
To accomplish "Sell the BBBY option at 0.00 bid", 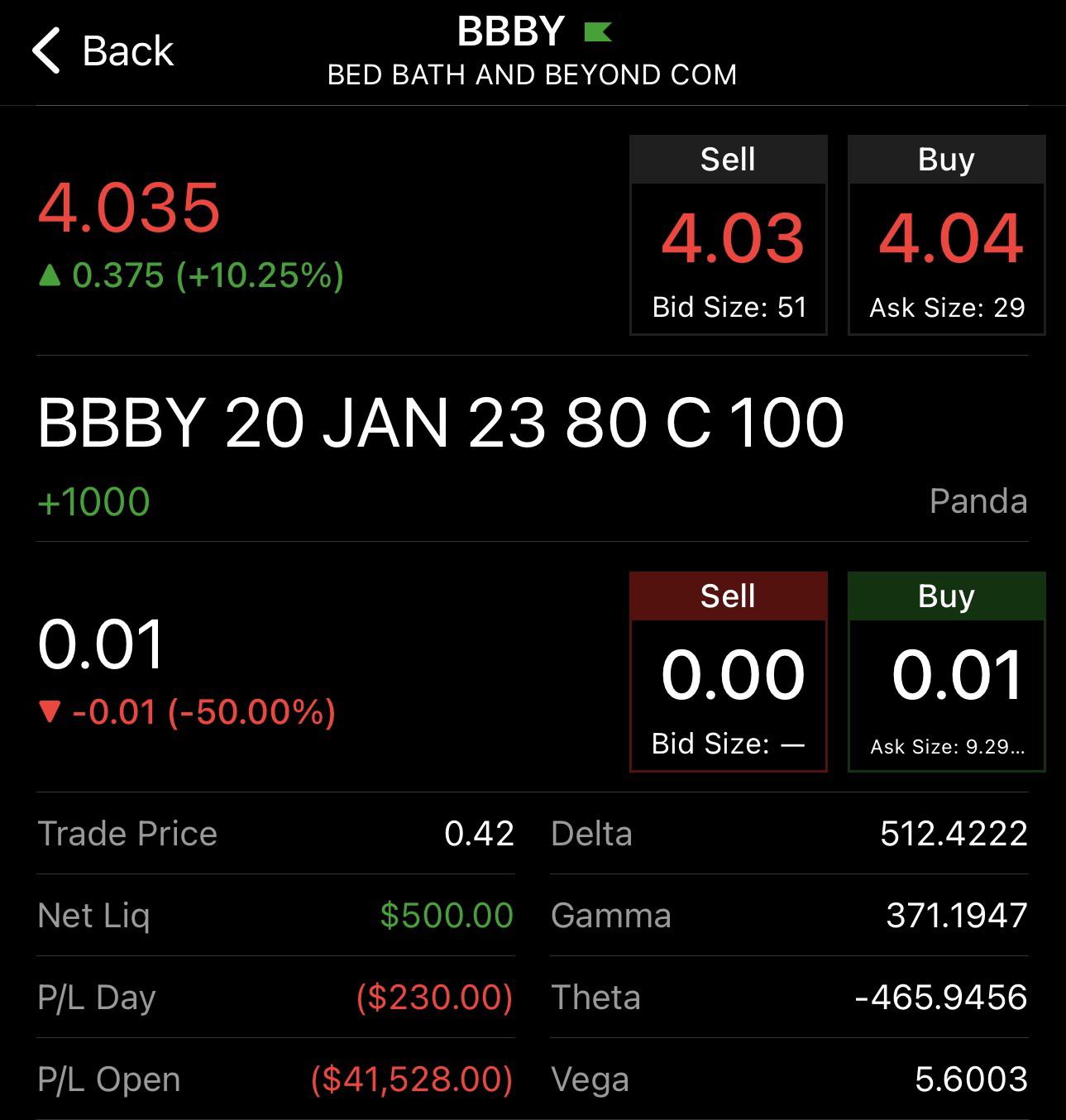I will pyautogui.click(x=729, y=672).
